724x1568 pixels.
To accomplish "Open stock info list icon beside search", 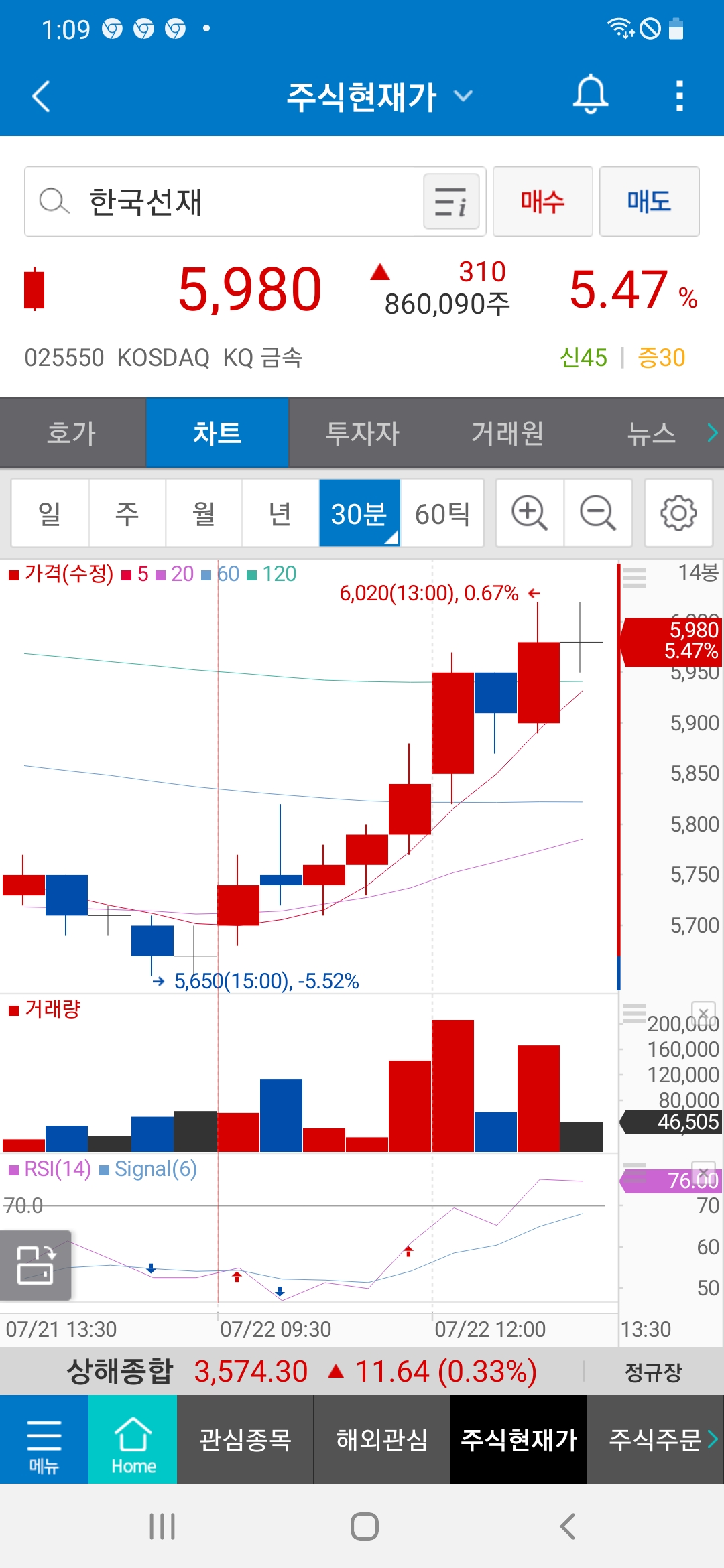I will click(x=451, y=202).
